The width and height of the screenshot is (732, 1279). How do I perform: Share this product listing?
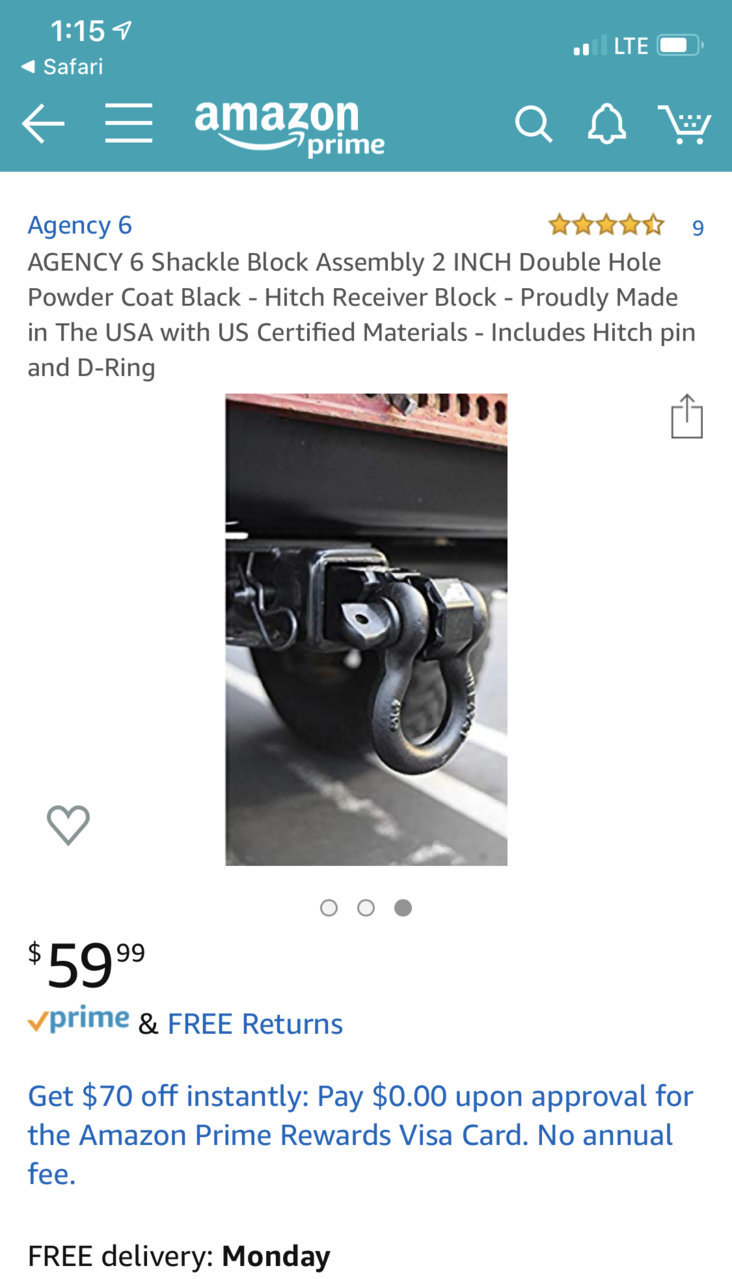point(687,417)
